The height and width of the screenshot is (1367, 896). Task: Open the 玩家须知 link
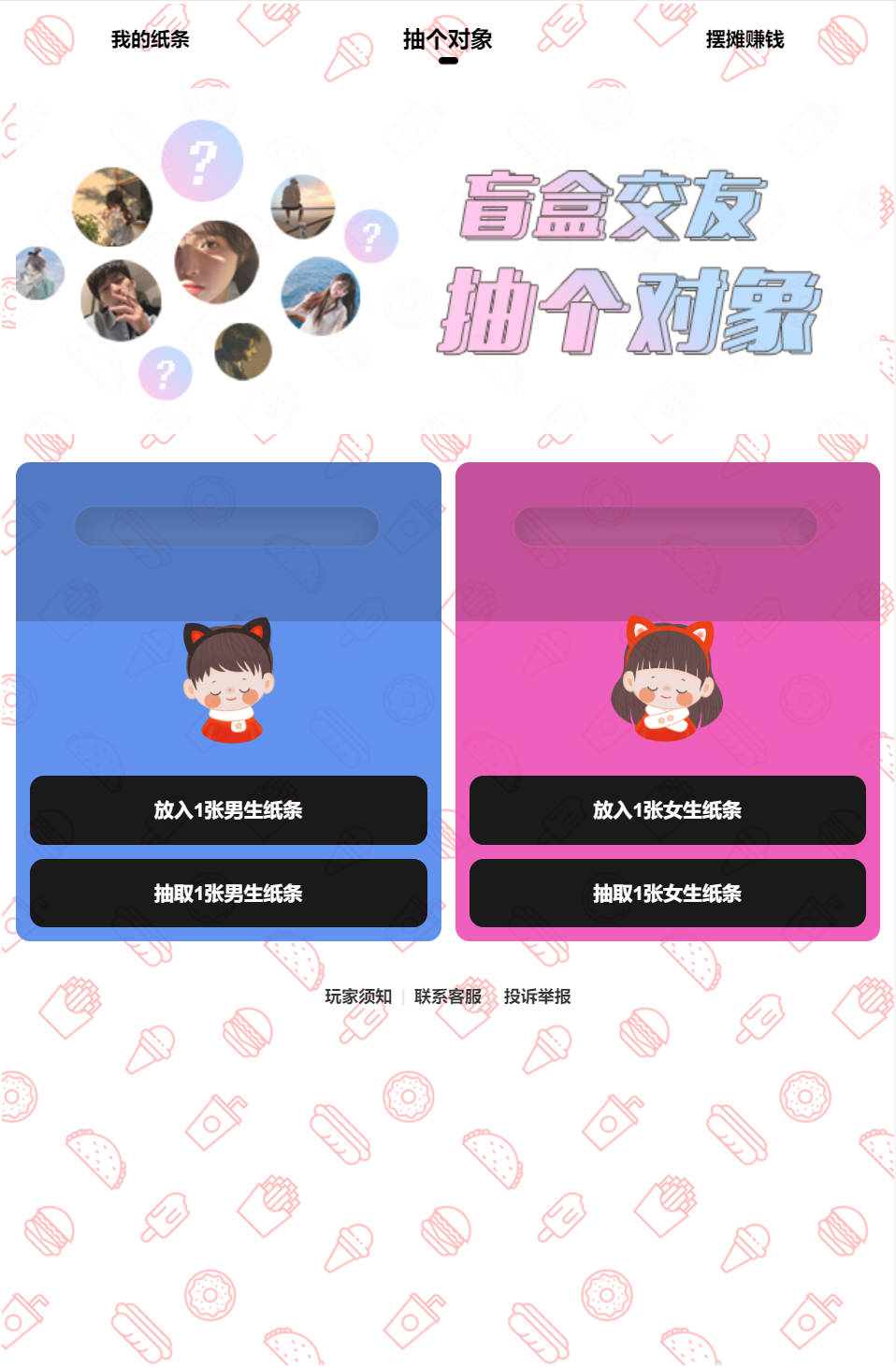(x=358, y=996)
